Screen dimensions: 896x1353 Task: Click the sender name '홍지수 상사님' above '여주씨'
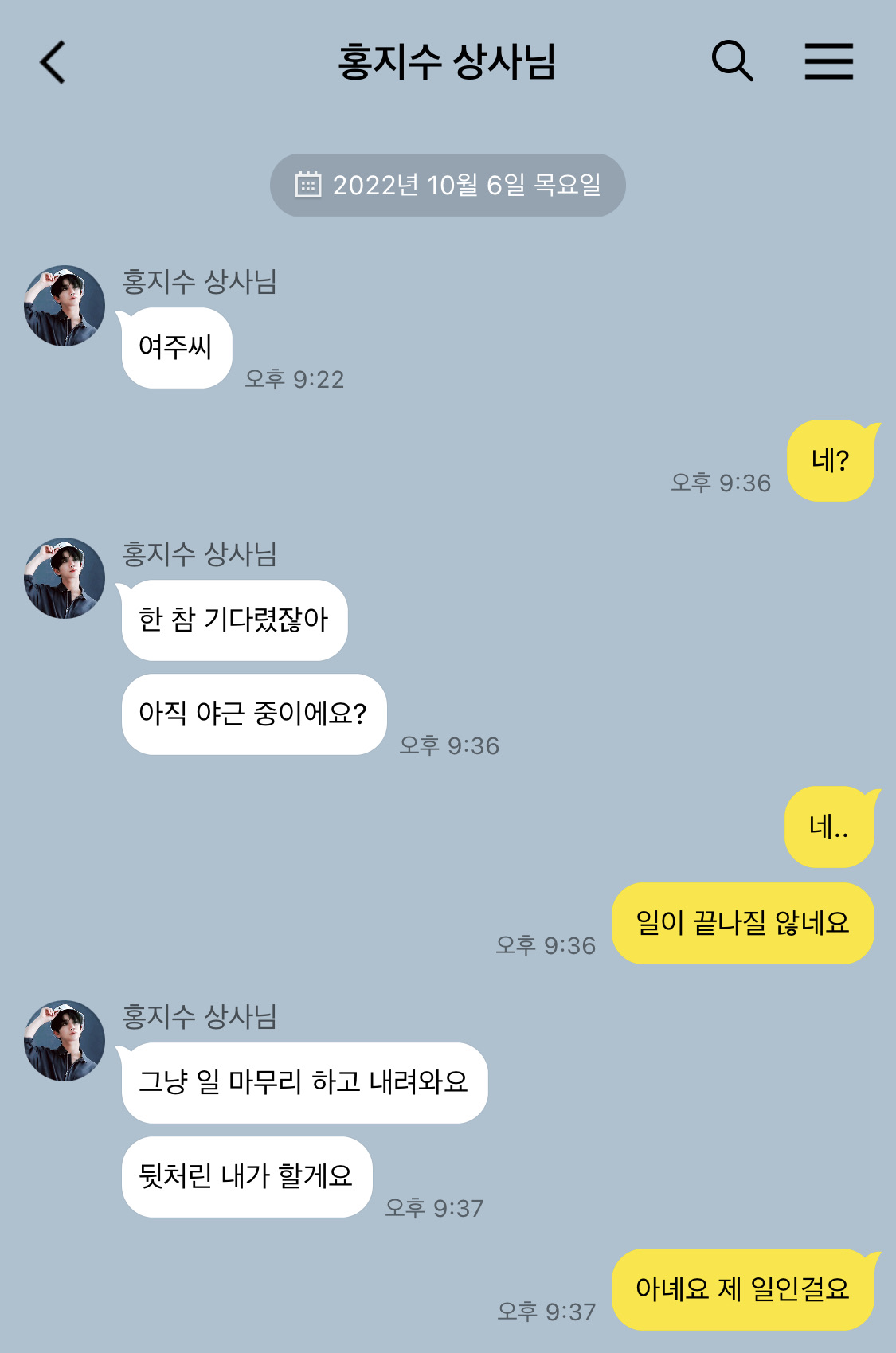199,278
